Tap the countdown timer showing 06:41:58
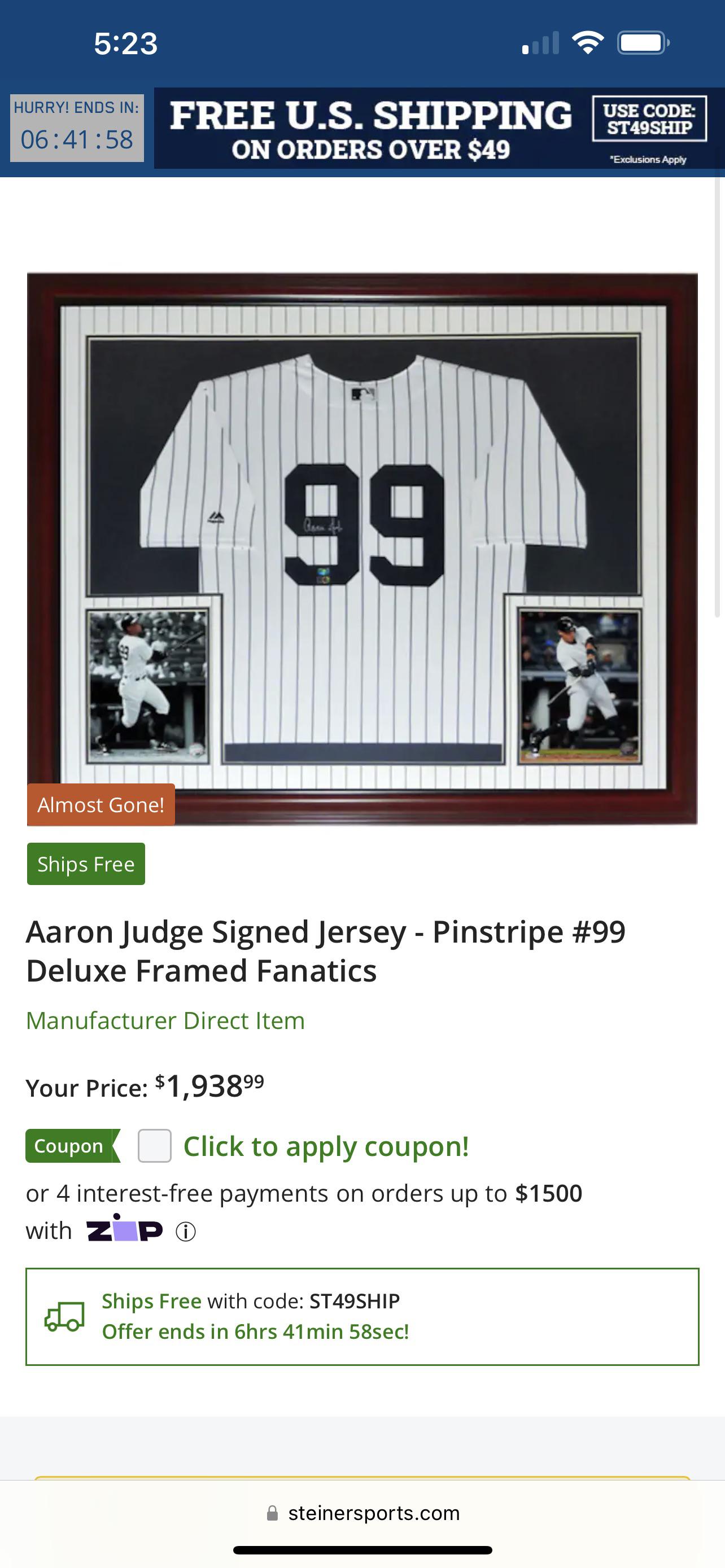This screenshot has width=725, height=1568. click(76, 139)
